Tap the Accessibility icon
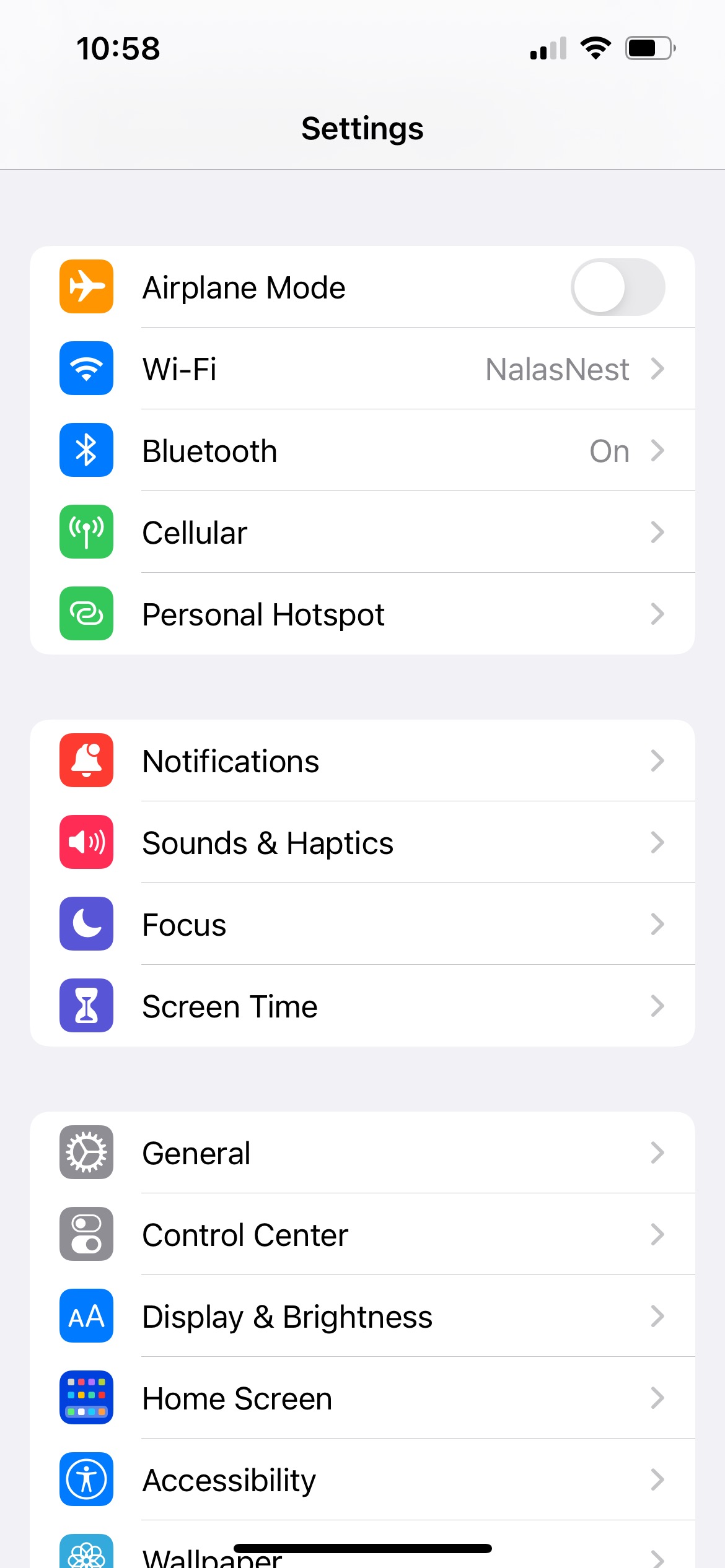The image size is (725, 1568). pyautogui.click(x=86, y=1480)
